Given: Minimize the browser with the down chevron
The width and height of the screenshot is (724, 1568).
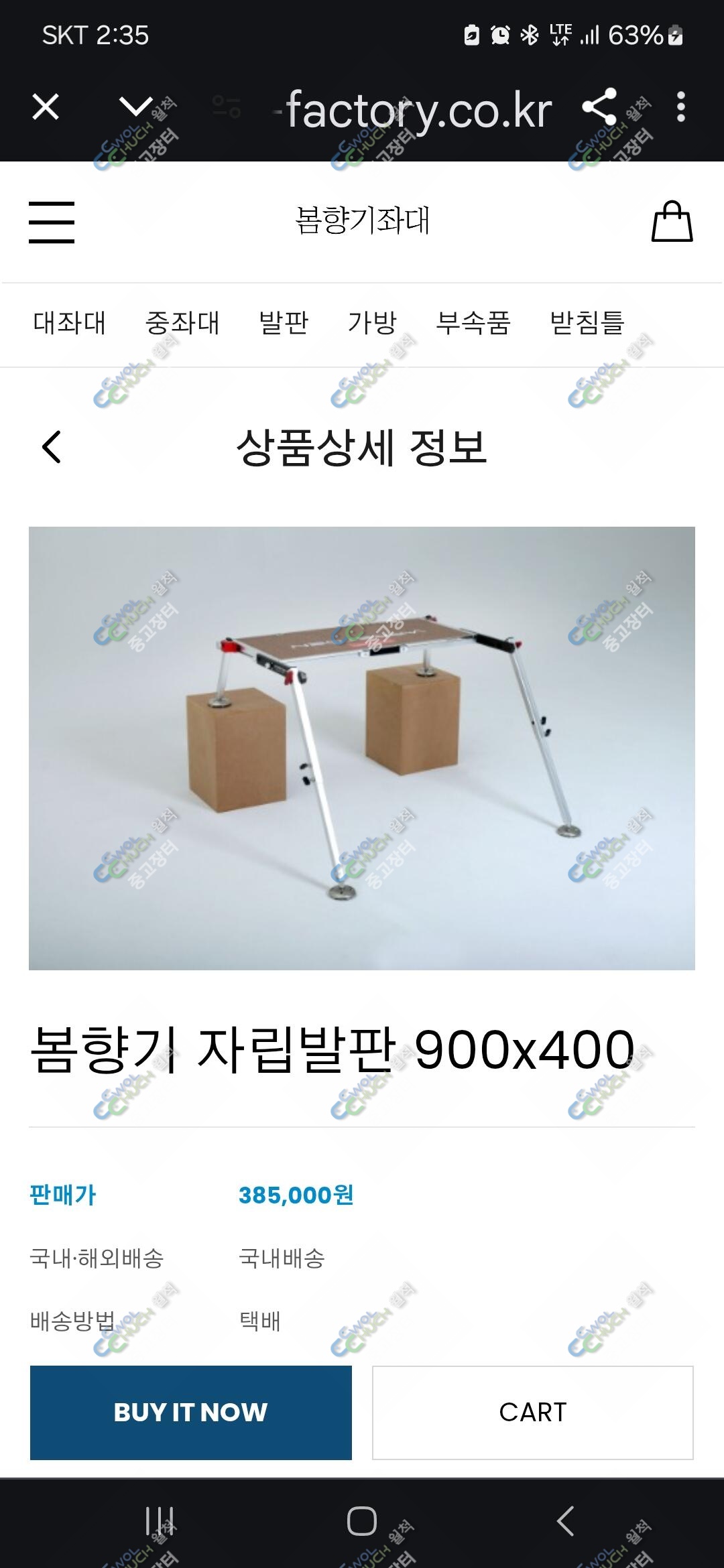Looking at the screenshot, I should tap(136, 107).
